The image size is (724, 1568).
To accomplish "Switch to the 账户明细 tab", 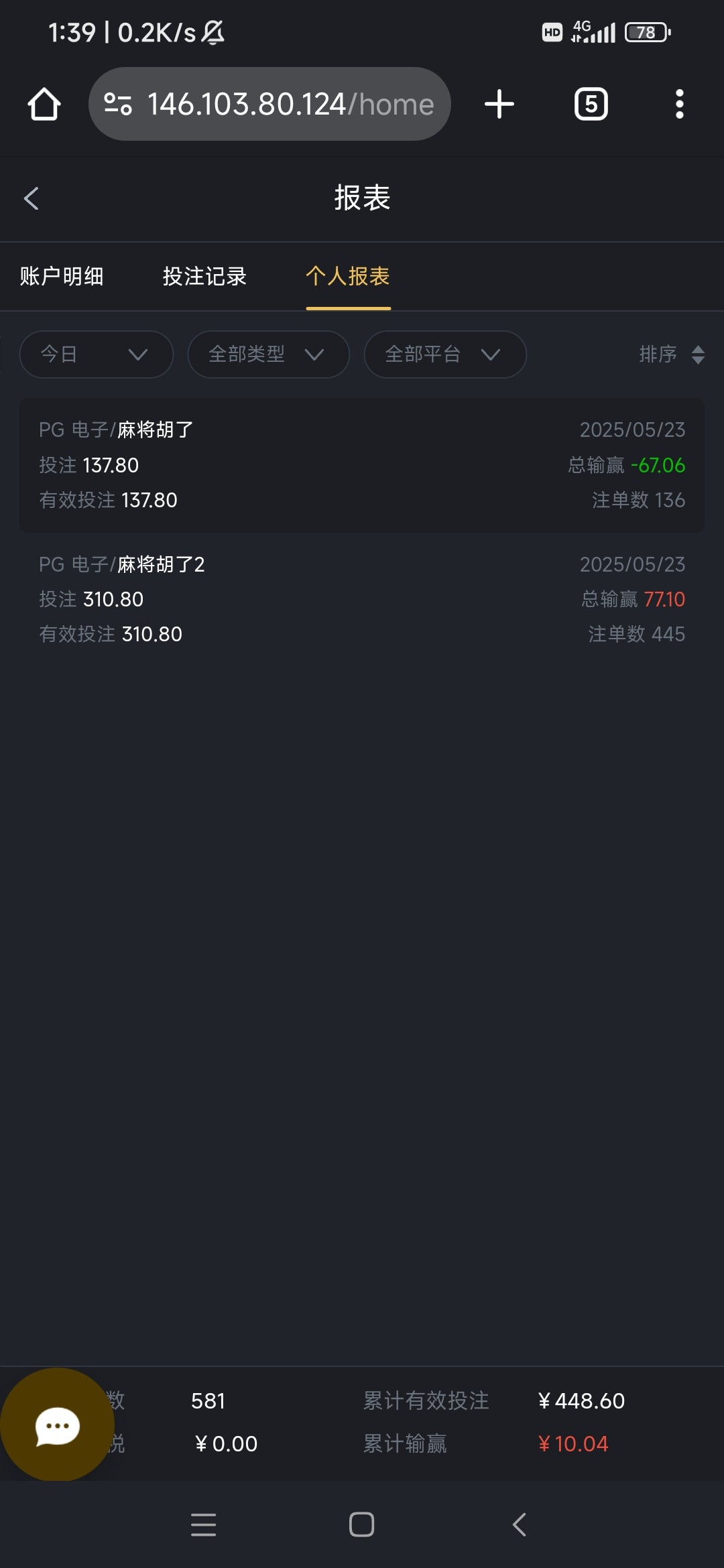I will tap(62, 276).
